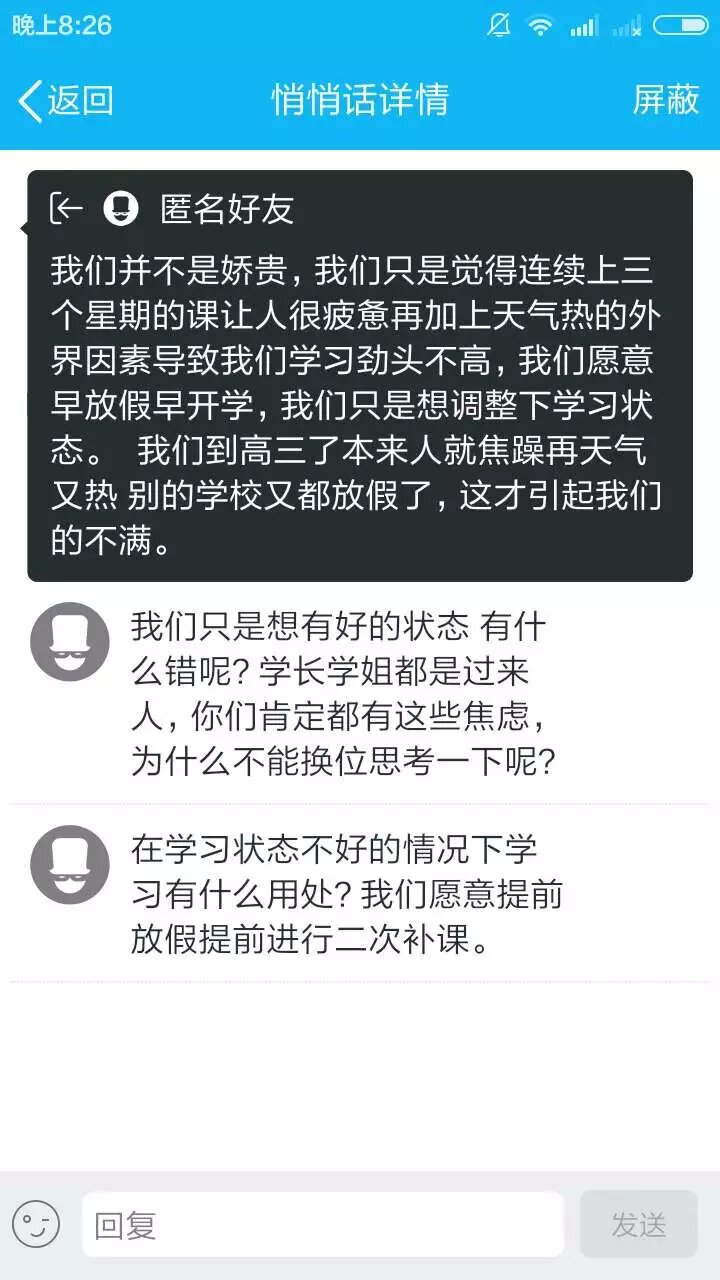
Task: Send the reply with 发送
Action: pyautogui.click(x=638, y=1225)
